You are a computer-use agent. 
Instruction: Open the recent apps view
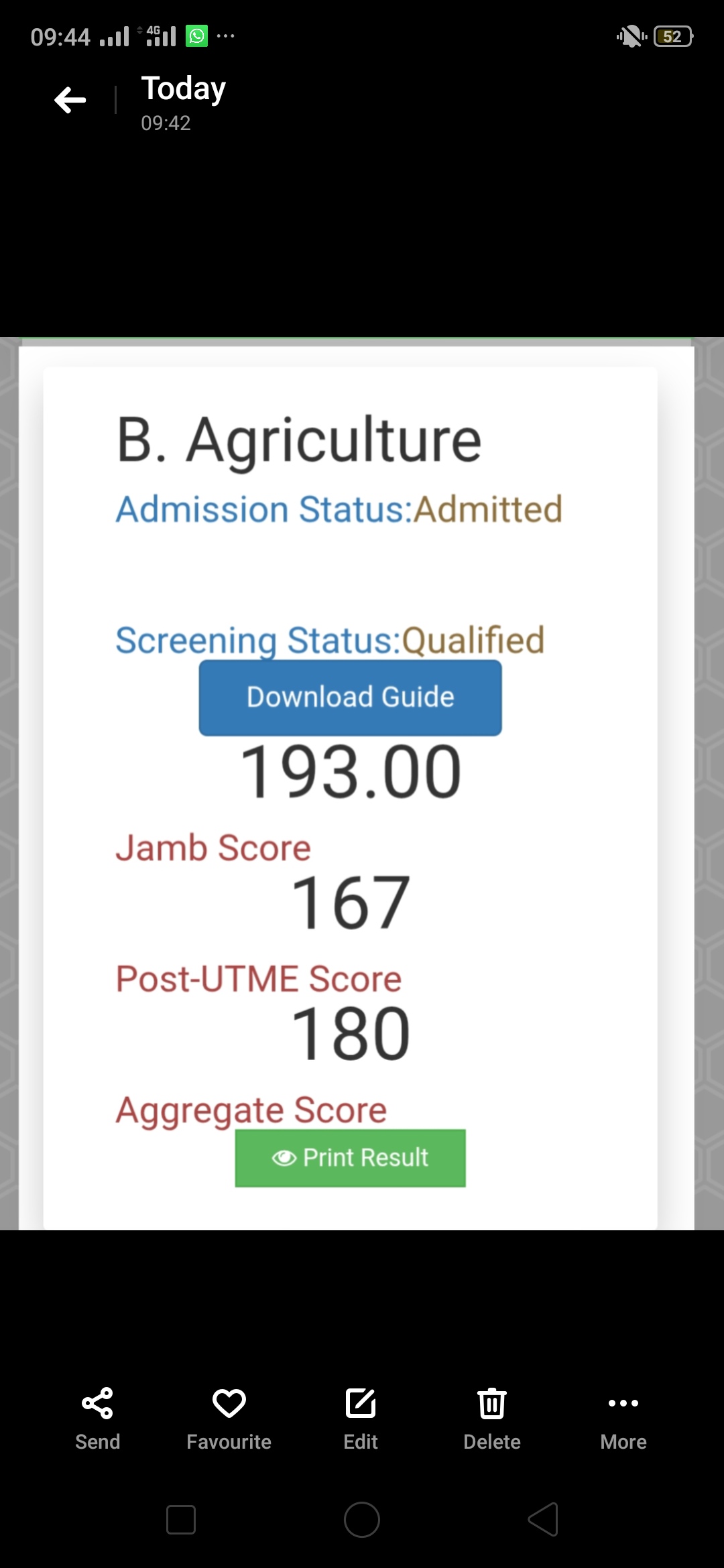pyautogui.click(x=181, y=1520)
